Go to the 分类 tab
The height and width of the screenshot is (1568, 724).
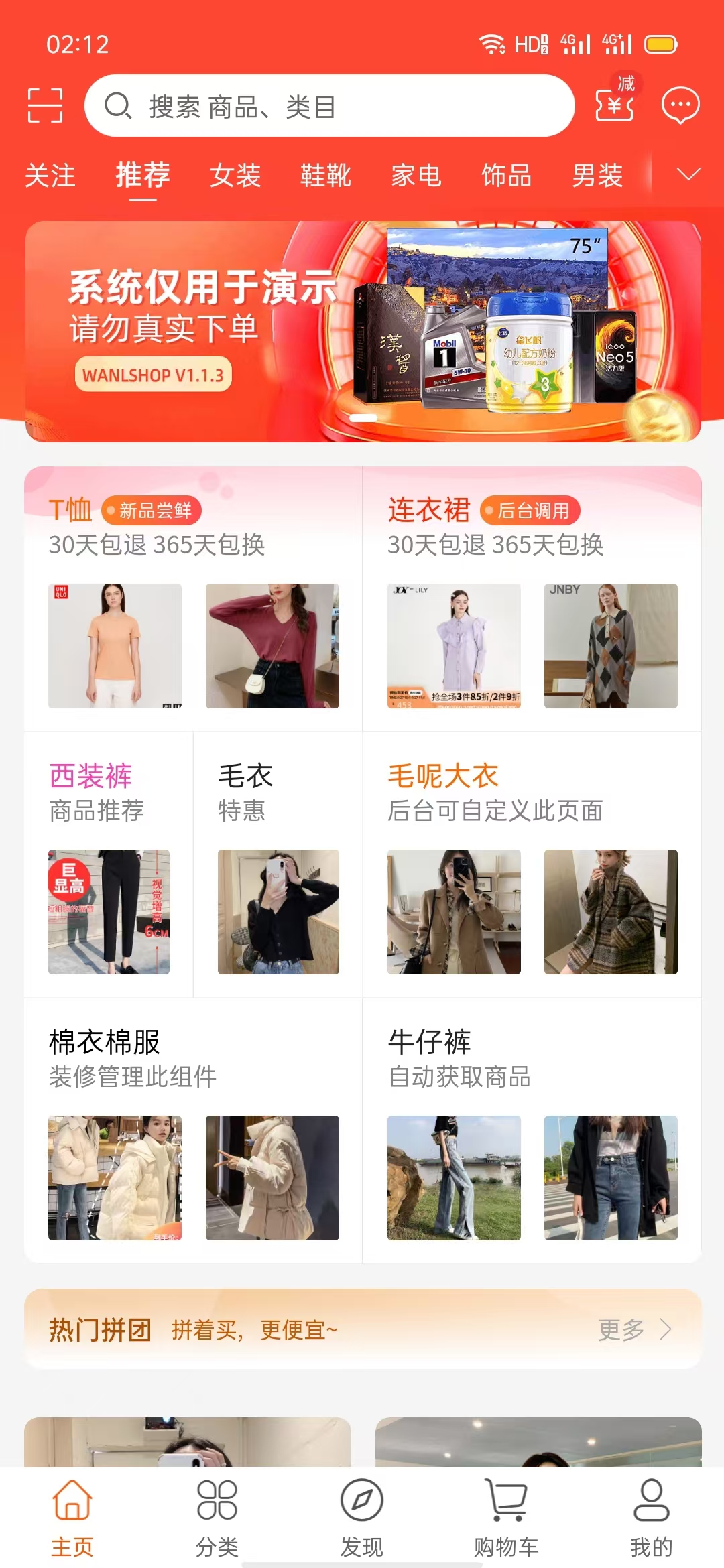coord(217,1518)
